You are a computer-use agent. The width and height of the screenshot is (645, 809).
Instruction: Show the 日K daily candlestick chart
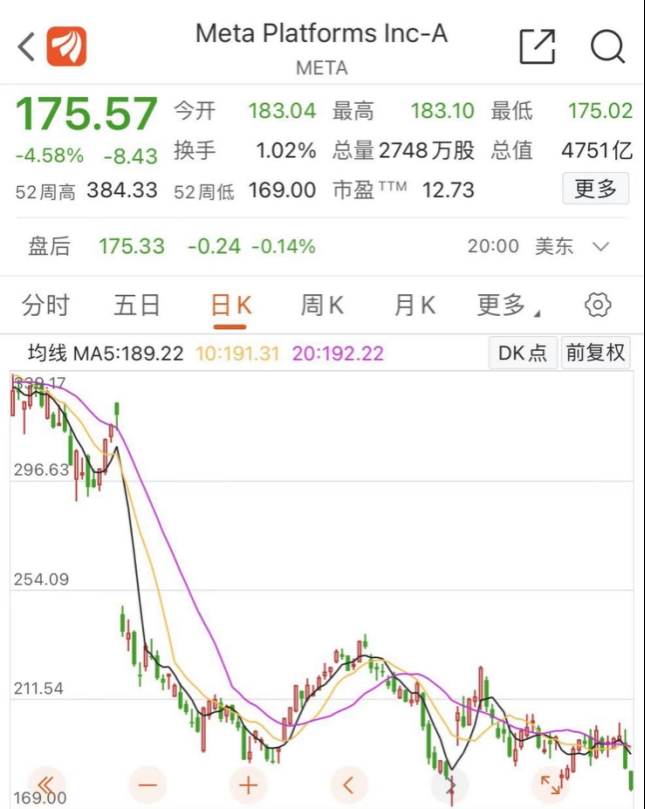click(x=230, y=305)
